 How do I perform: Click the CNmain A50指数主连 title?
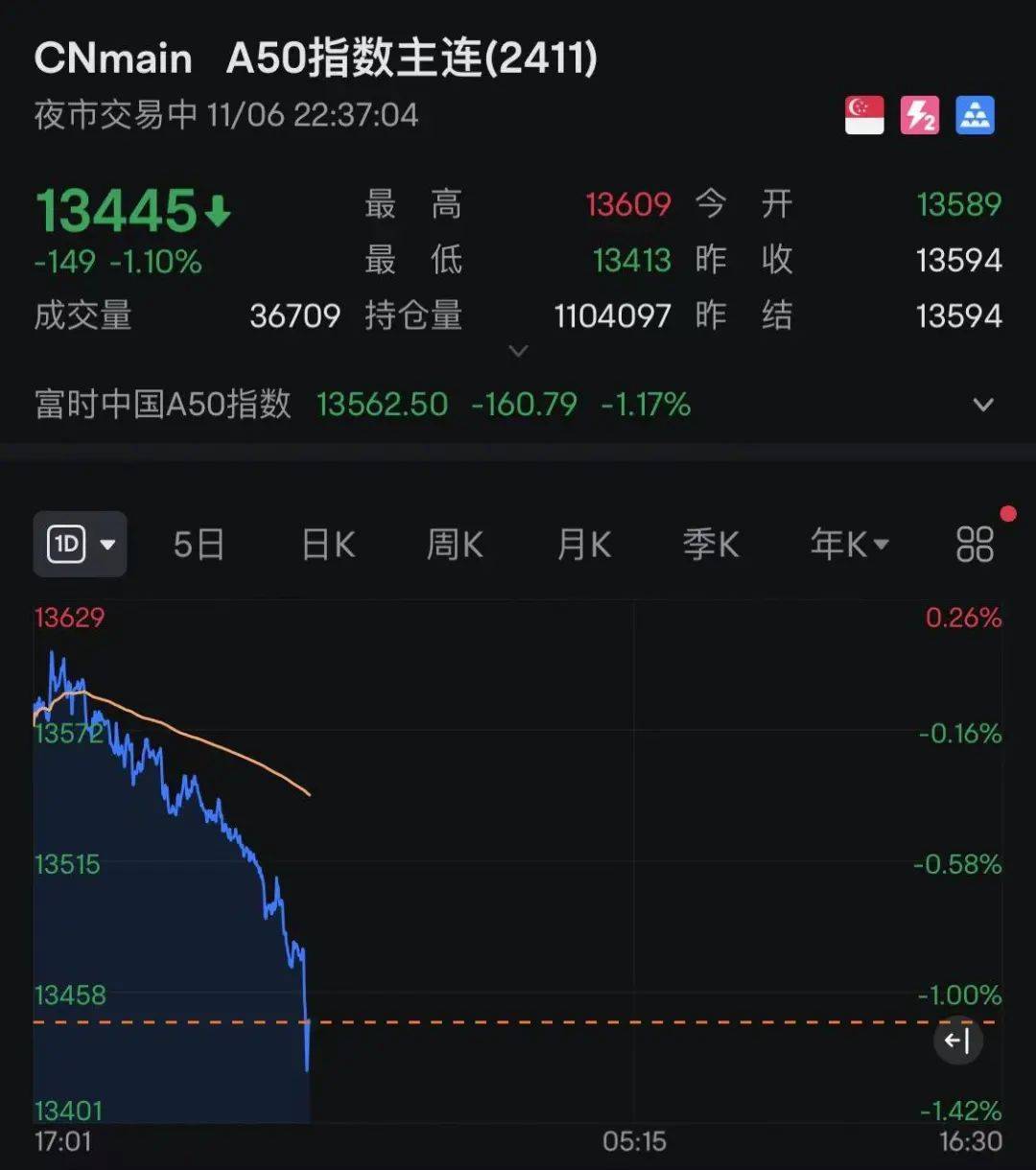tap(317, 58)
